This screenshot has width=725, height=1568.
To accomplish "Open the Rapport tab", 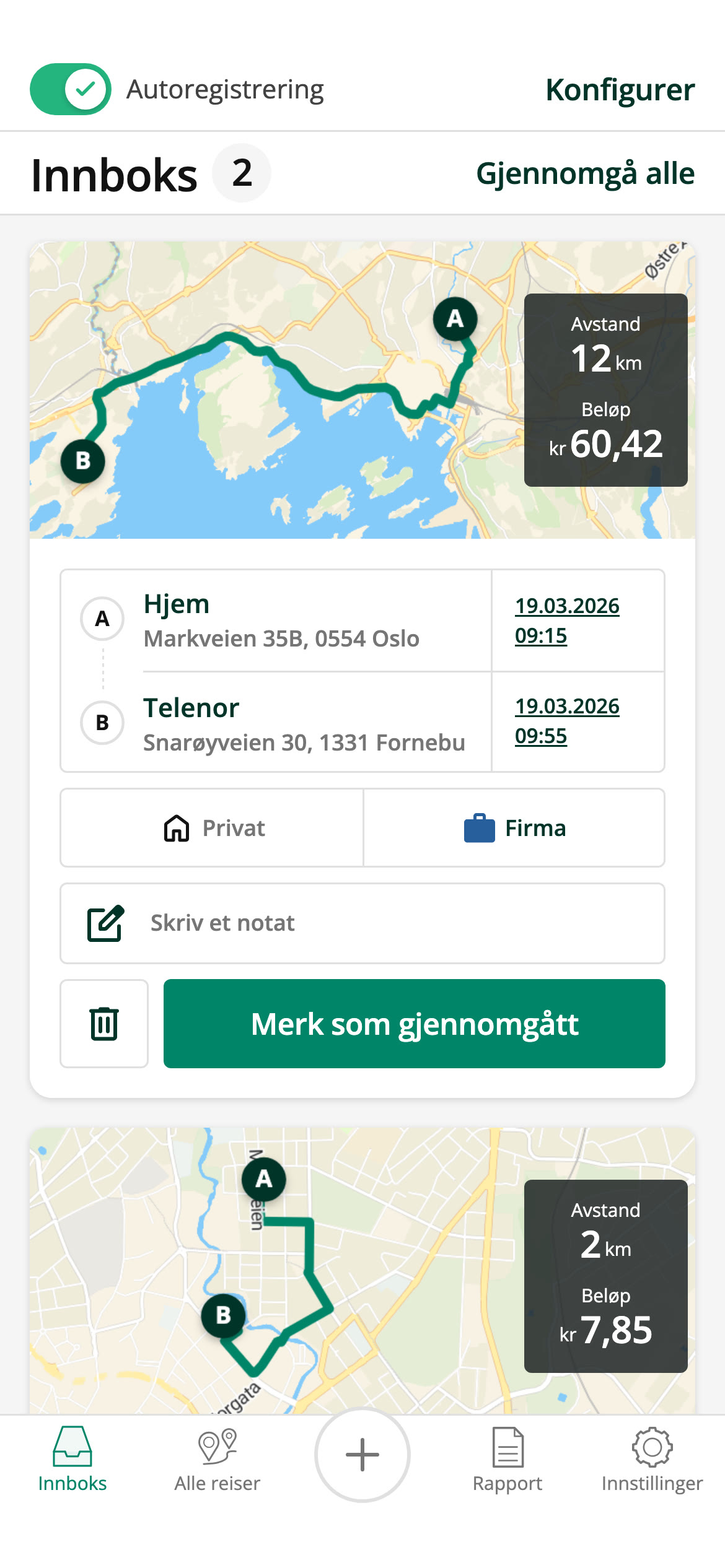I will [x=507, y=1460].
